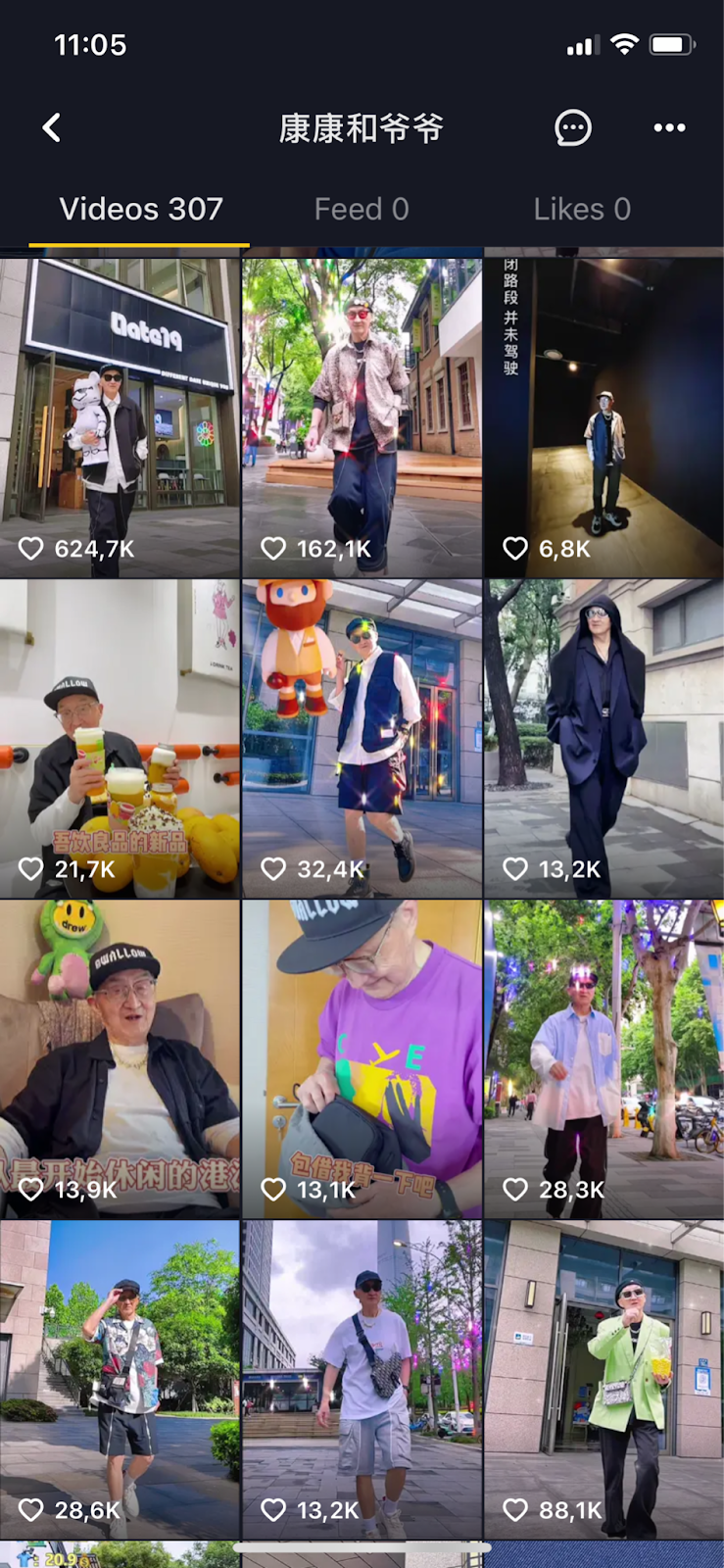Play the video with 162,1K likes
The height and width of the screenshot is (1568, 724).
362,416
